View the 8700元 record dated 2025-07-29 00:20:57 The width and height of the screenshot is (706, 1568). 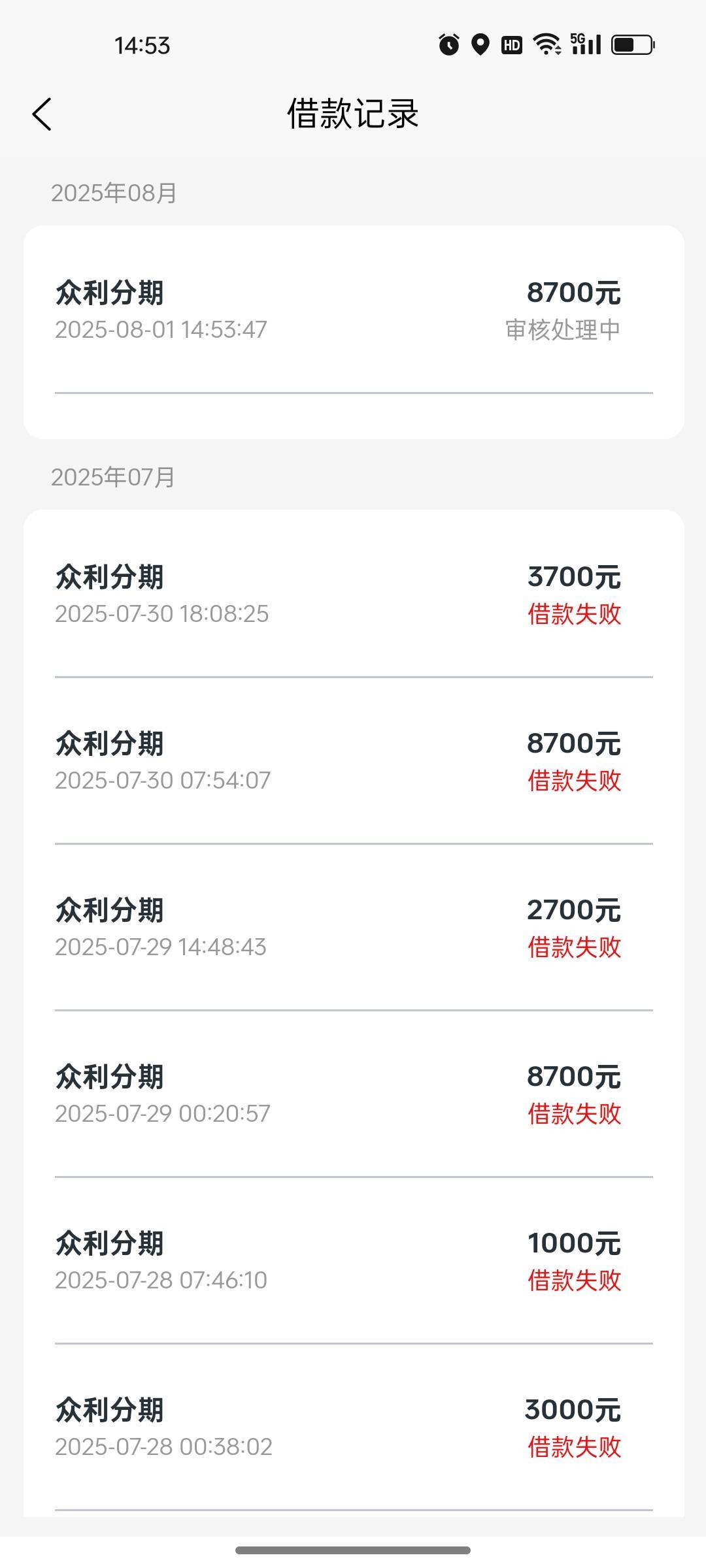[x=354, y=1094]
